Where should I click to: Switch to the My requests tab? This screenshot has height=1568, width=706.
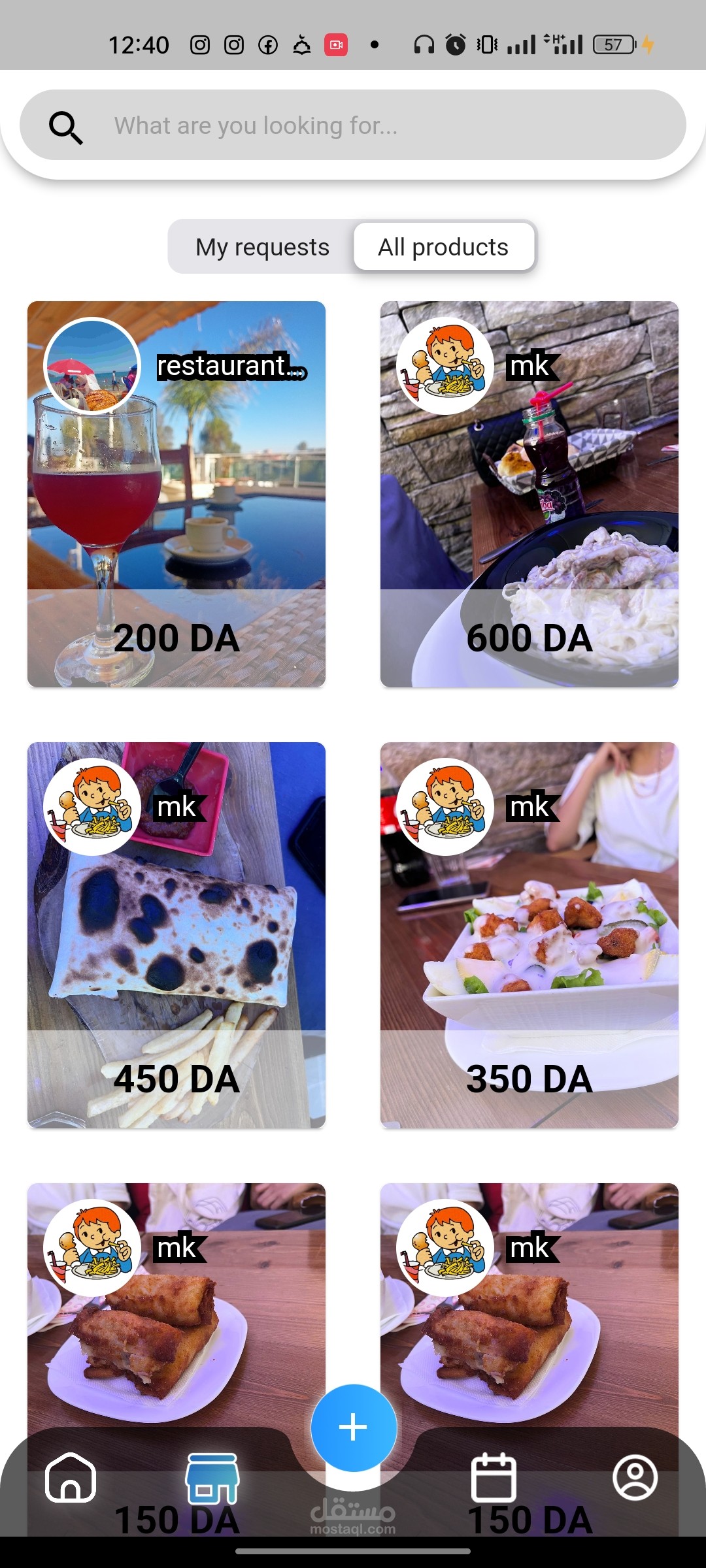pos(262,247)
